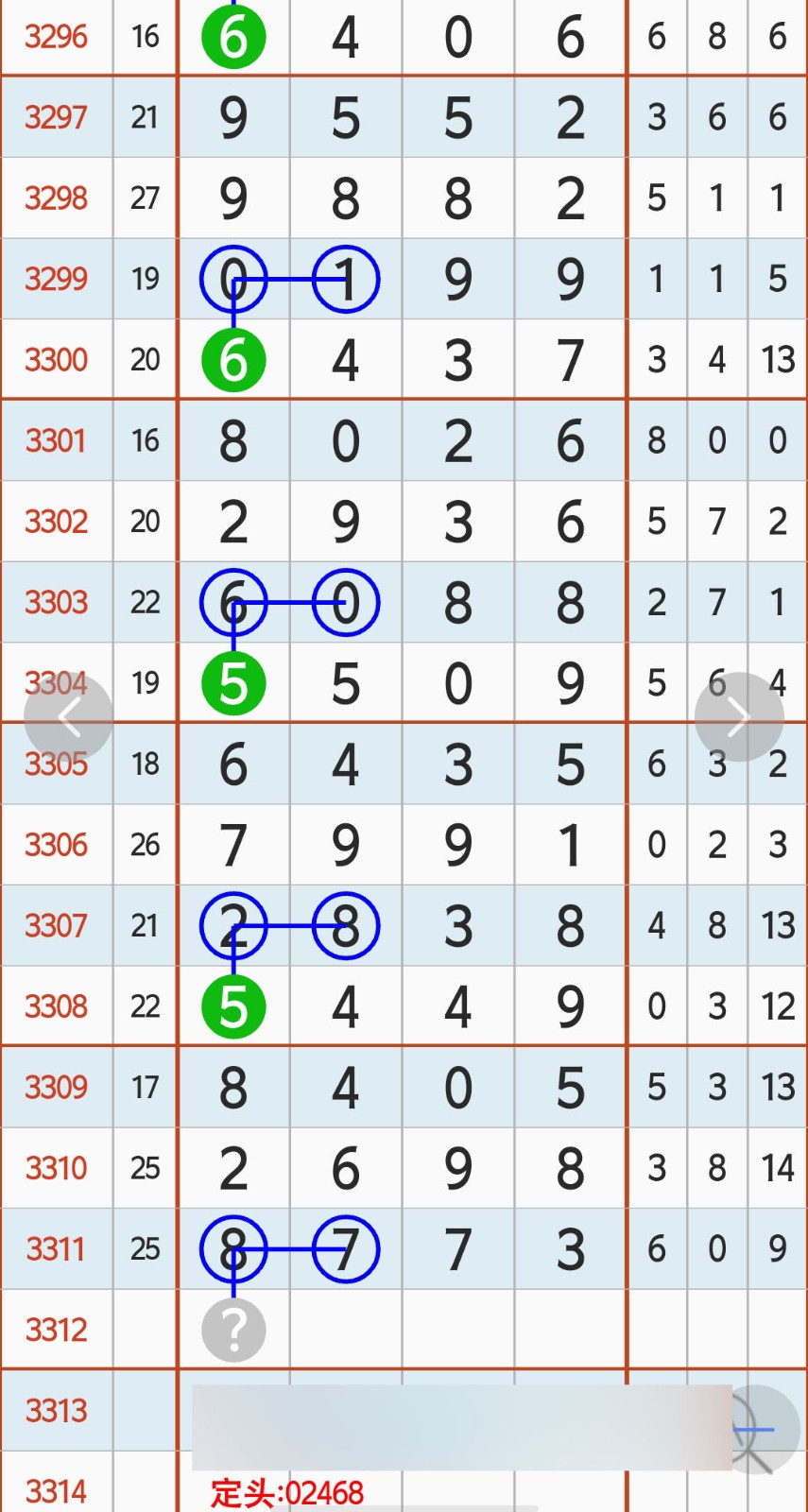Go to the previous image with left arrow
This screenshot has width=808, height=1512.
tap(68, 717)
